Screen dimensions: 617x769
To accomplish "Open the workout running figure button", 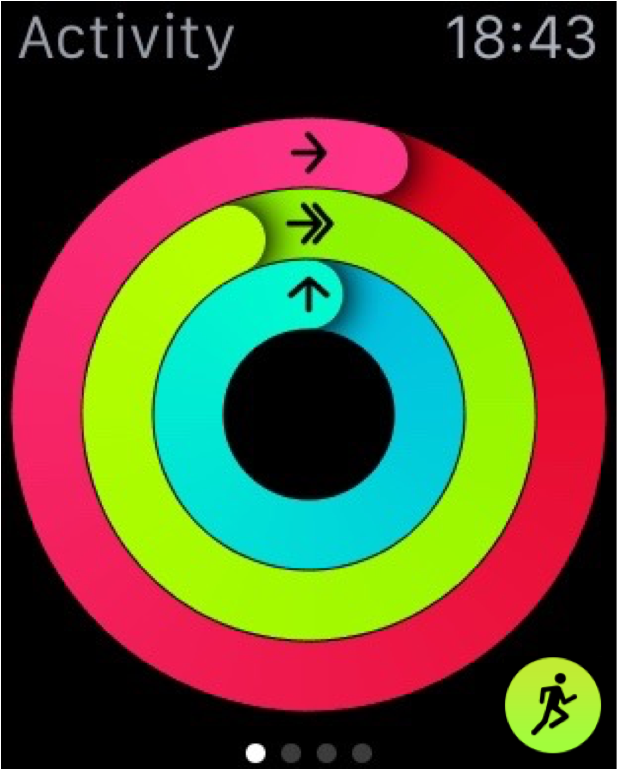I will (552, 706).
